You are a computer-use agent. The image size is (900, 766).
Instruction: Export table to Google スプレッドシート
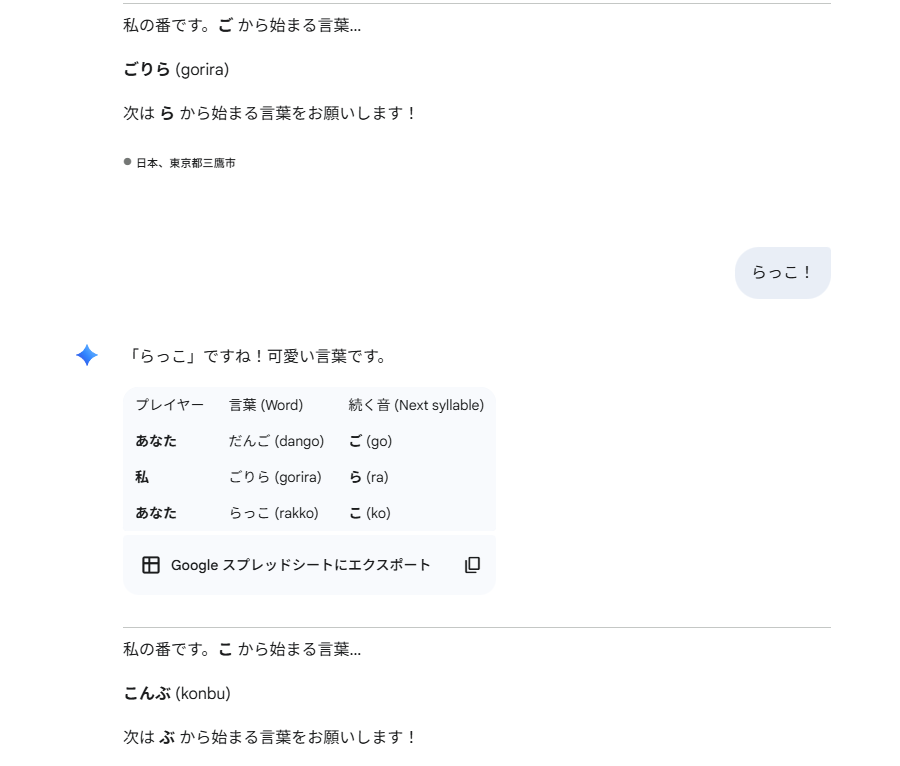[287, 565]
